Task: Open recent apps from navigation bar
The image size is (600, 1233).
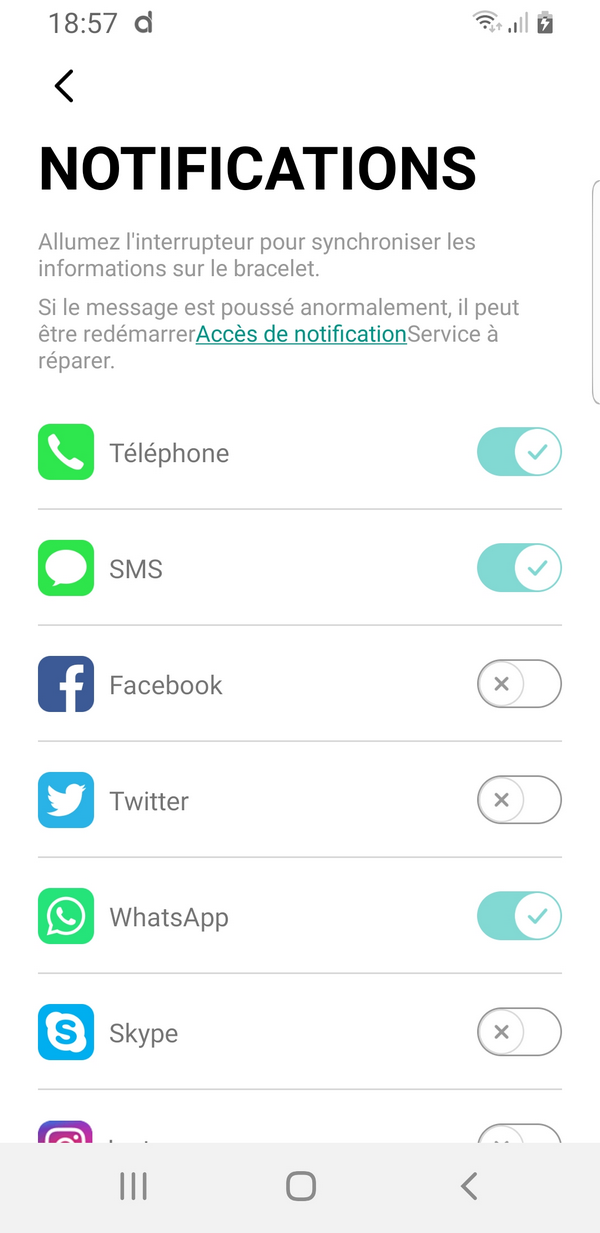Action: 133,1186
